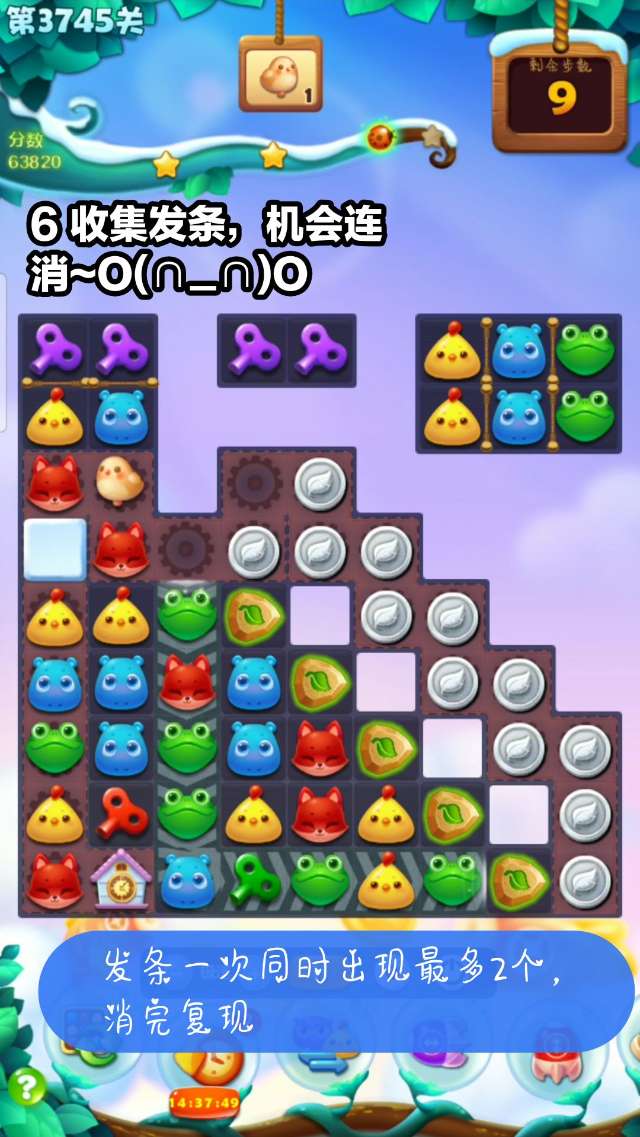
Task: Tap the baby chick tile beside red fox
Action: click(120, 481)
